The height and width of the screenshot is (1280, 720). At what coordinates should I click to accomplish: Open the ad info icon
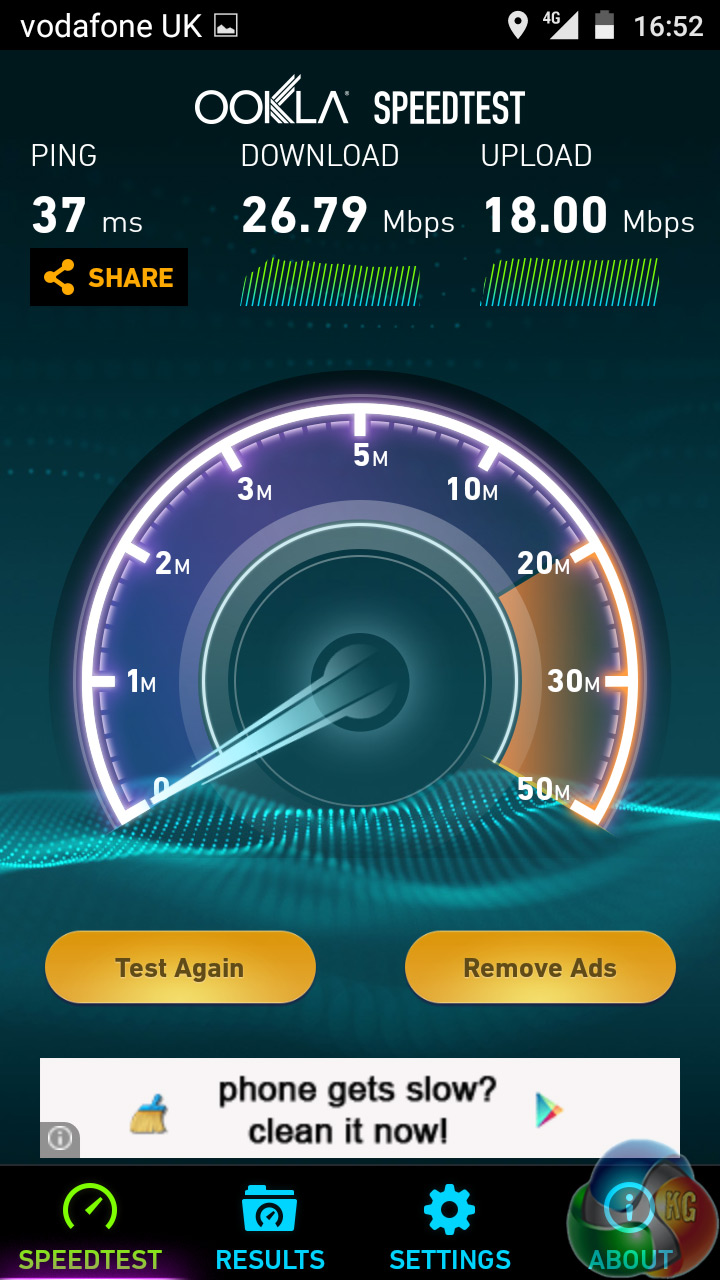click(60, 1139)
